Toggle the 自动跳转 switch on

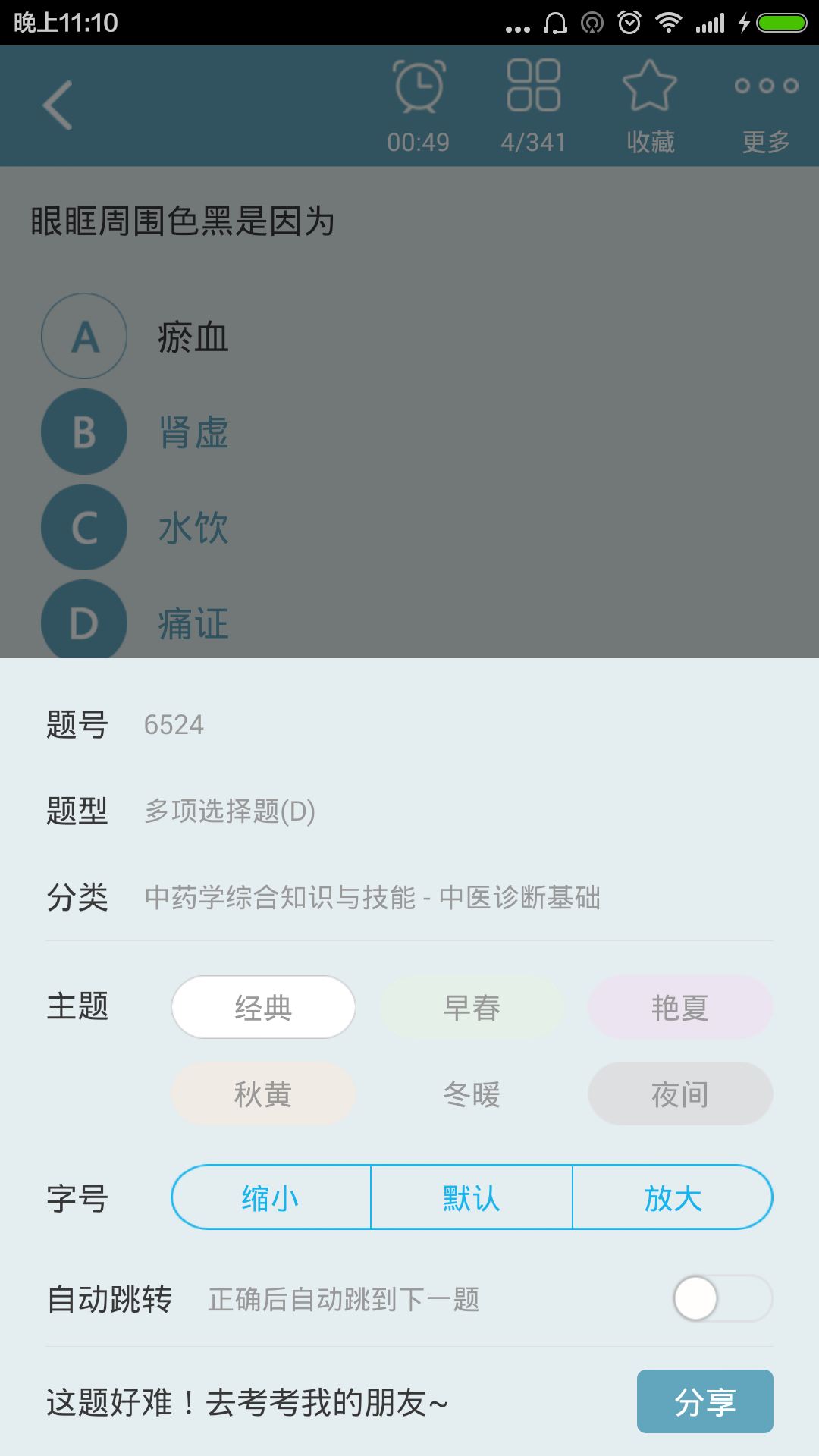(x=722, y=1298)
